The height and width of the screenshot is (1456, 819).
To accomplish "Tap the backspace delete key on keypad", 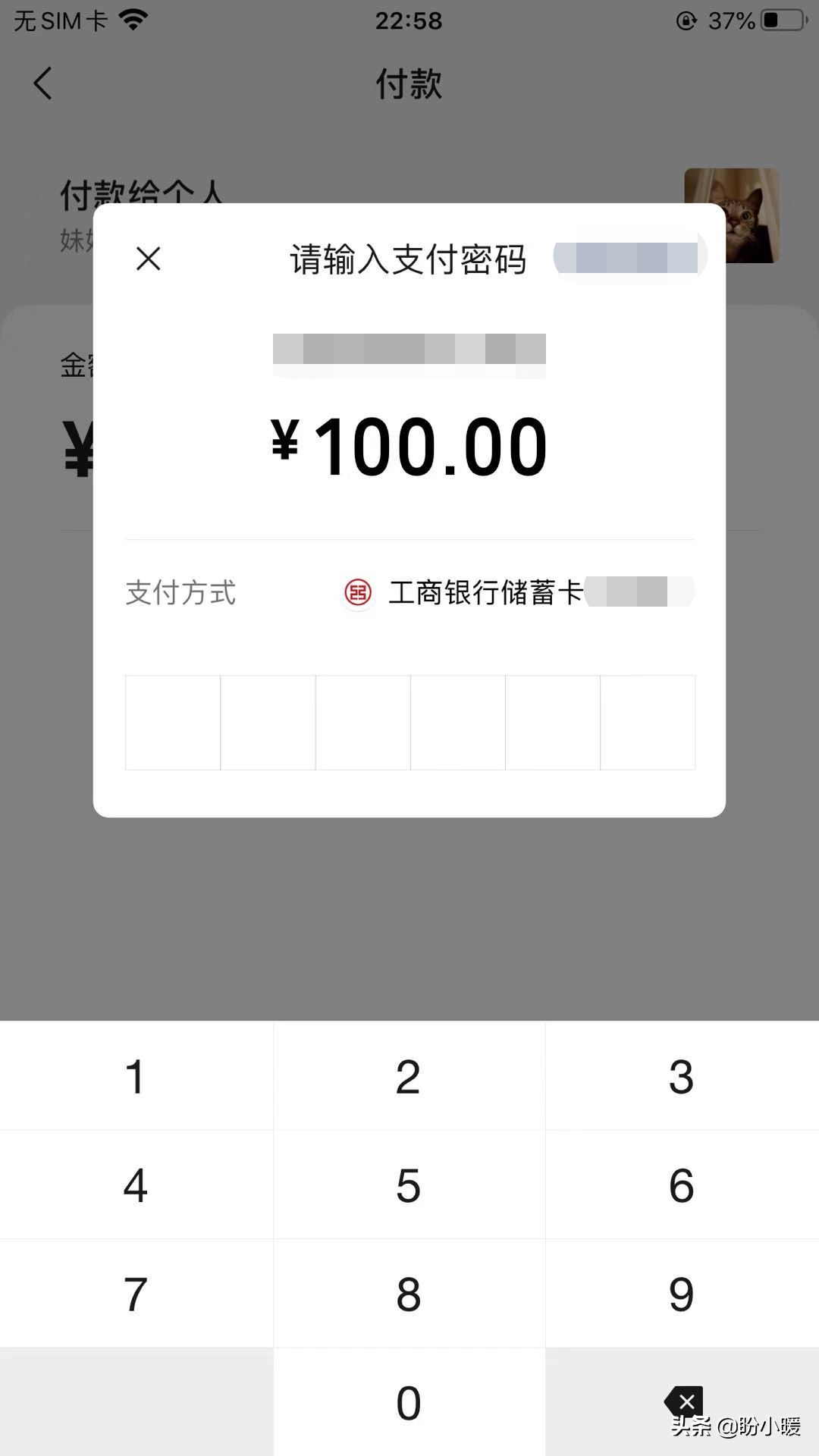I will [x=683, y=1401].
